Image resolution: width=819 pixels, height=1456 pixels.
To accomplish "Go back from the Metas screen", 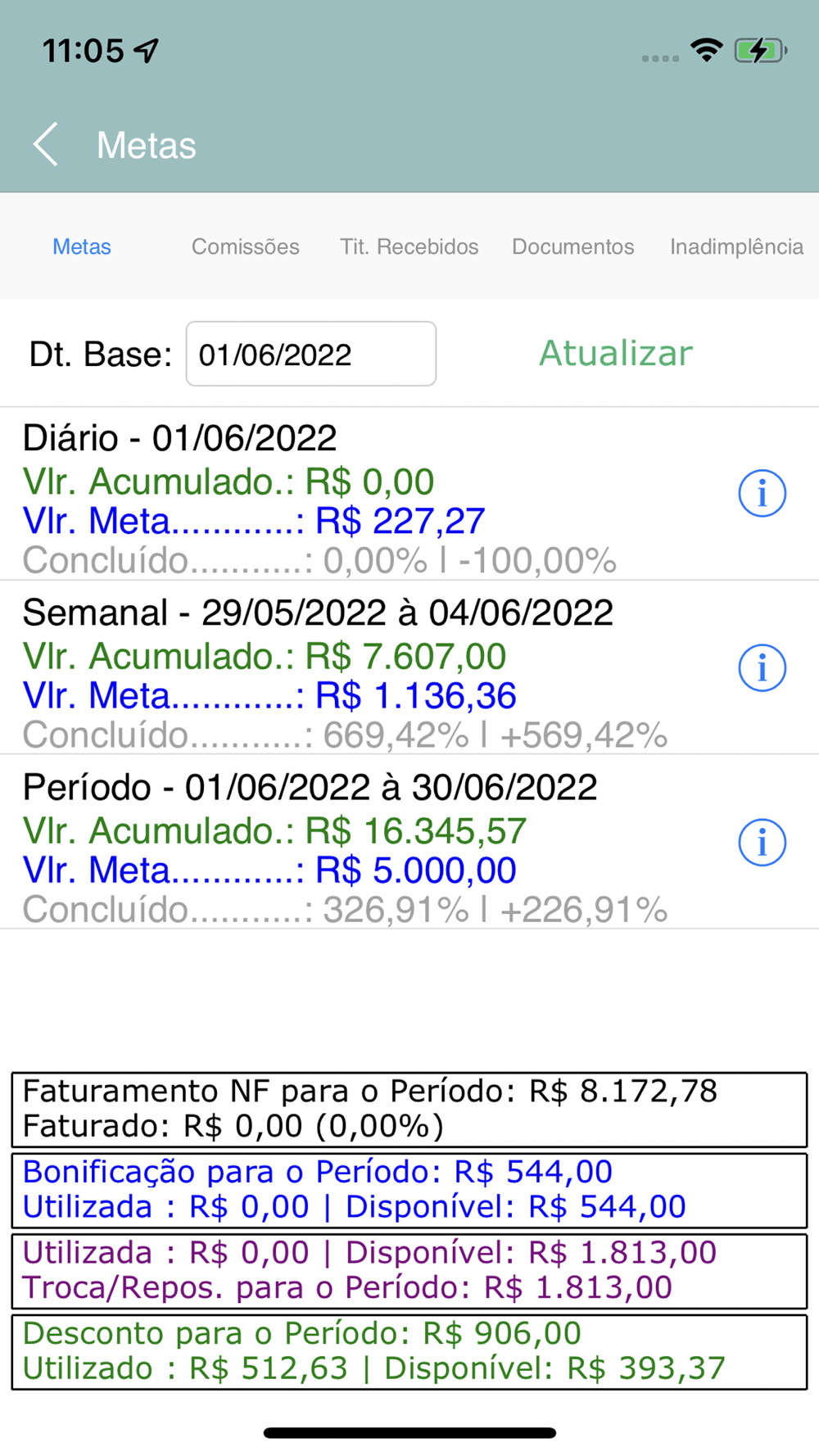I will tap(46, 145).
